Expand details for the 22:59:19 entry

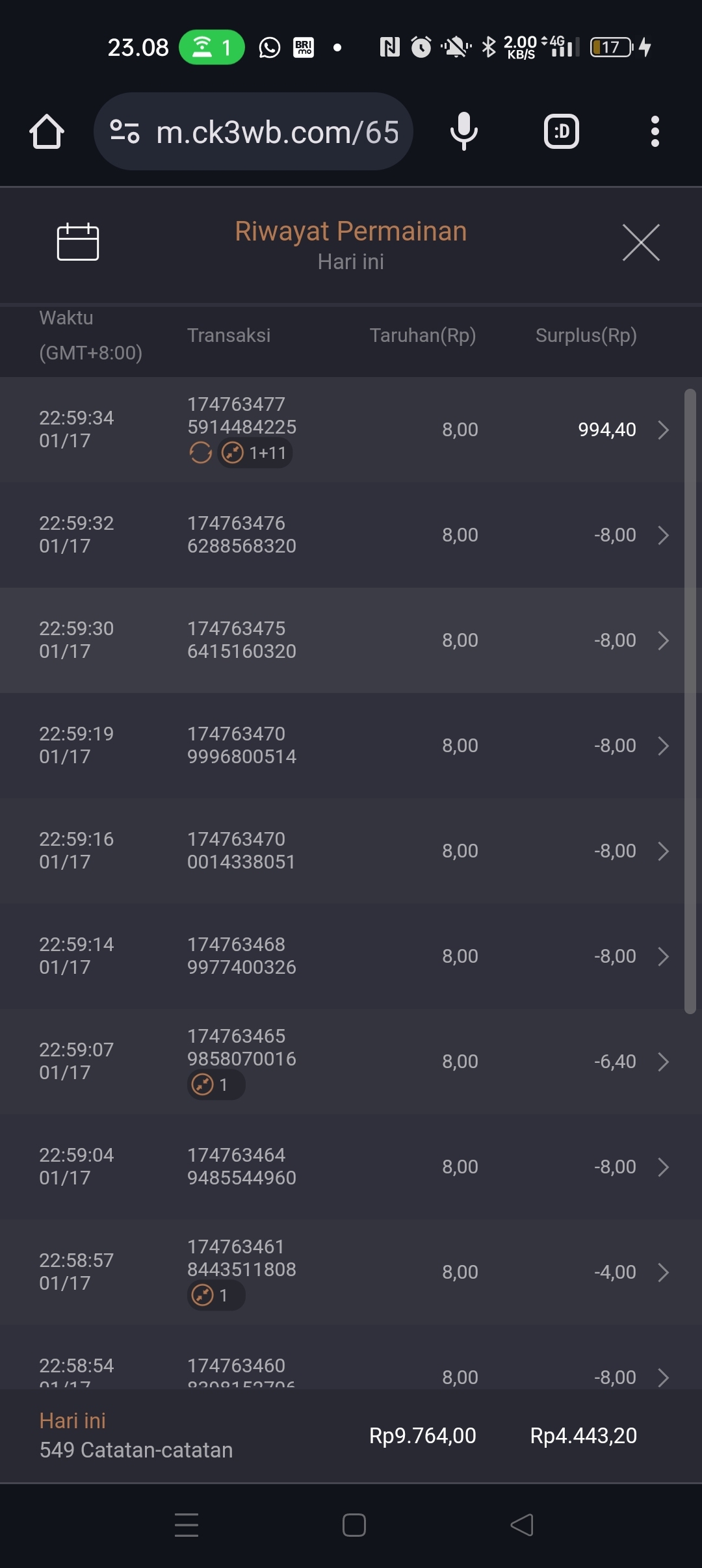[x=662, y=746]
